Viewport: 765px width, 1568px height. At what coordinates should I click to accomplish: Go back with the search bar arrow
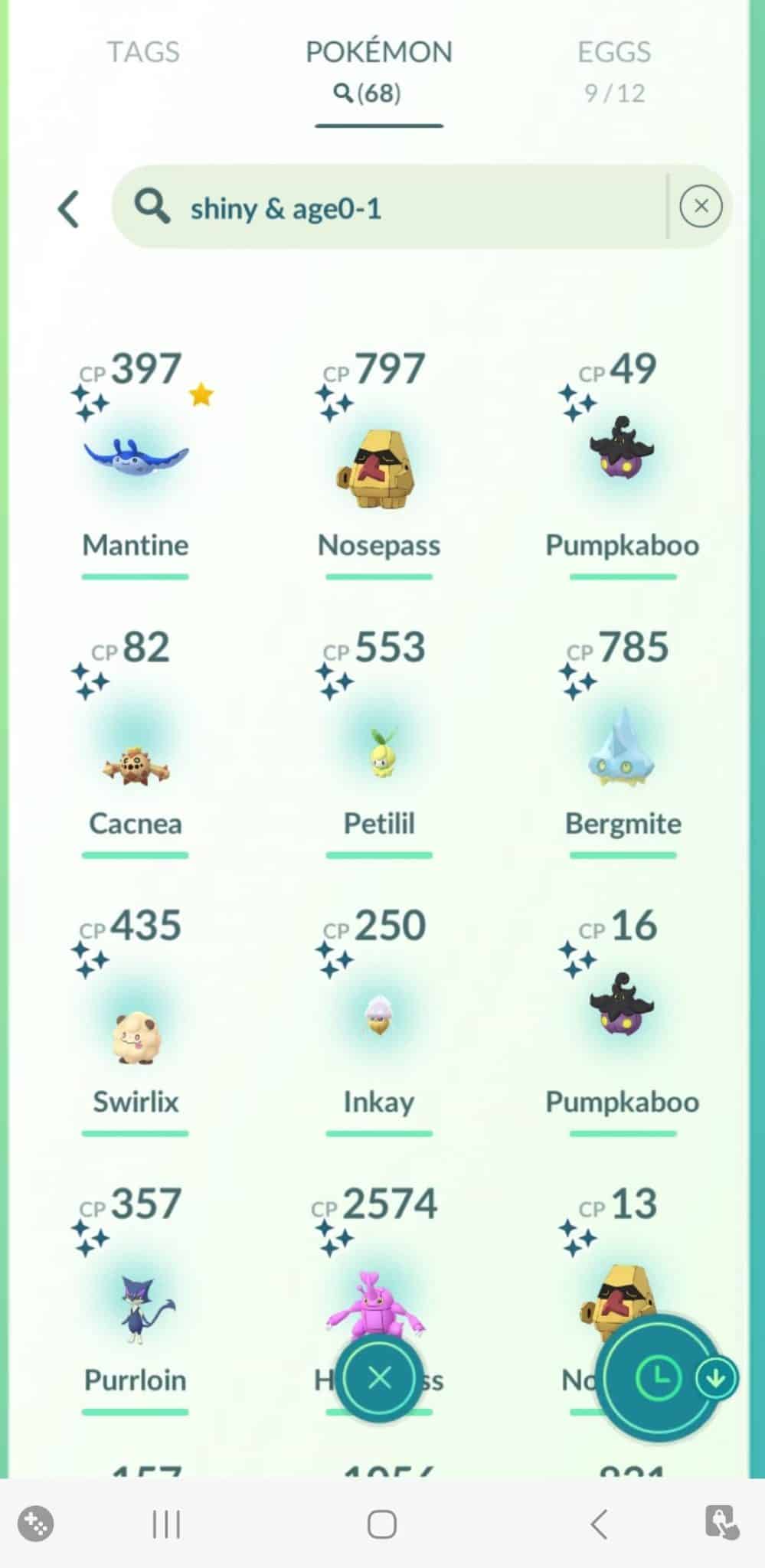69,208
